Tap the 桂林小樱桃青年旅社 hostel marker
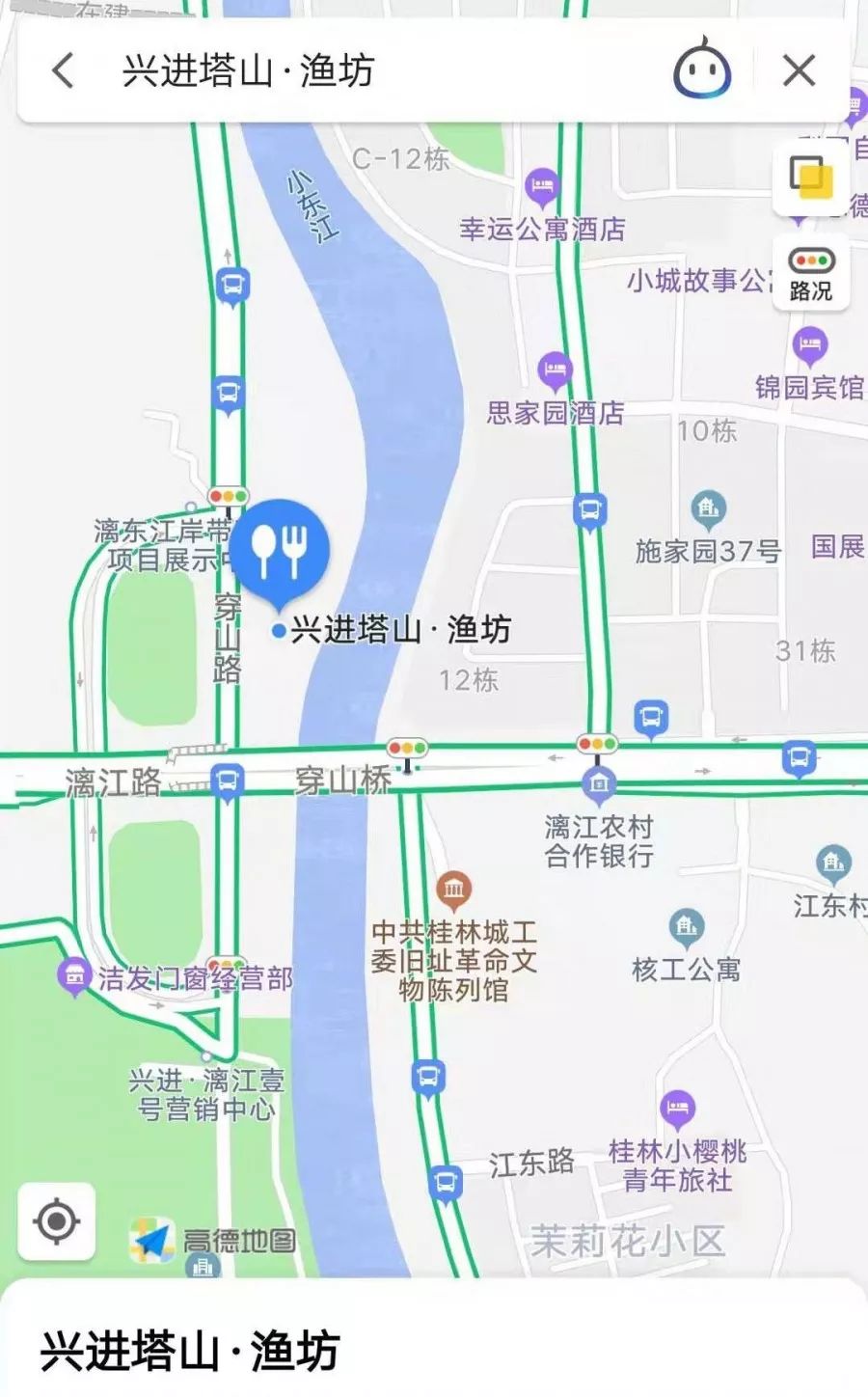The image size is (868, 1397). (x=678, y=1109)
